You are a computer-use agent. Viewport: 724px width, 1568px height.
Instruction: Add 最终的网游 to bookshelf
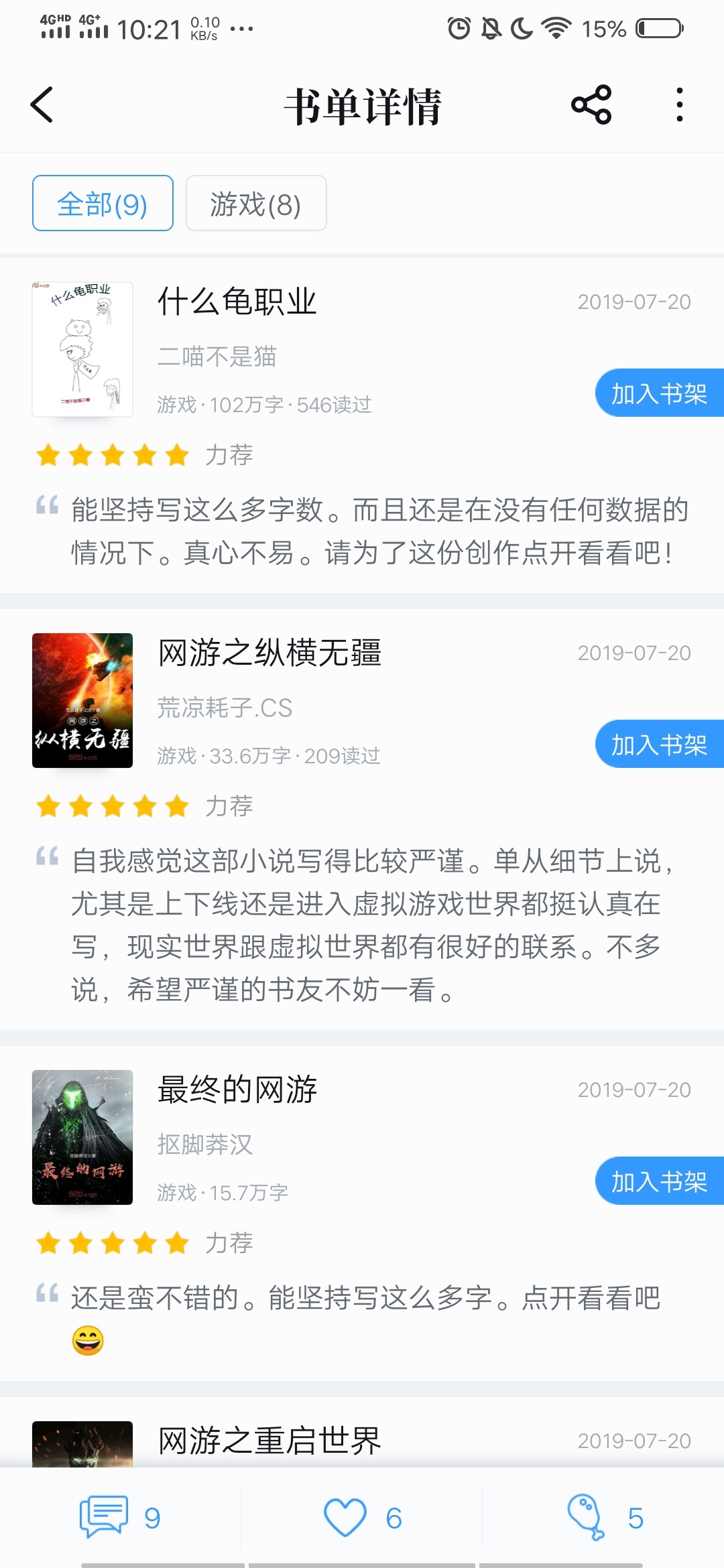(660, 1181)
